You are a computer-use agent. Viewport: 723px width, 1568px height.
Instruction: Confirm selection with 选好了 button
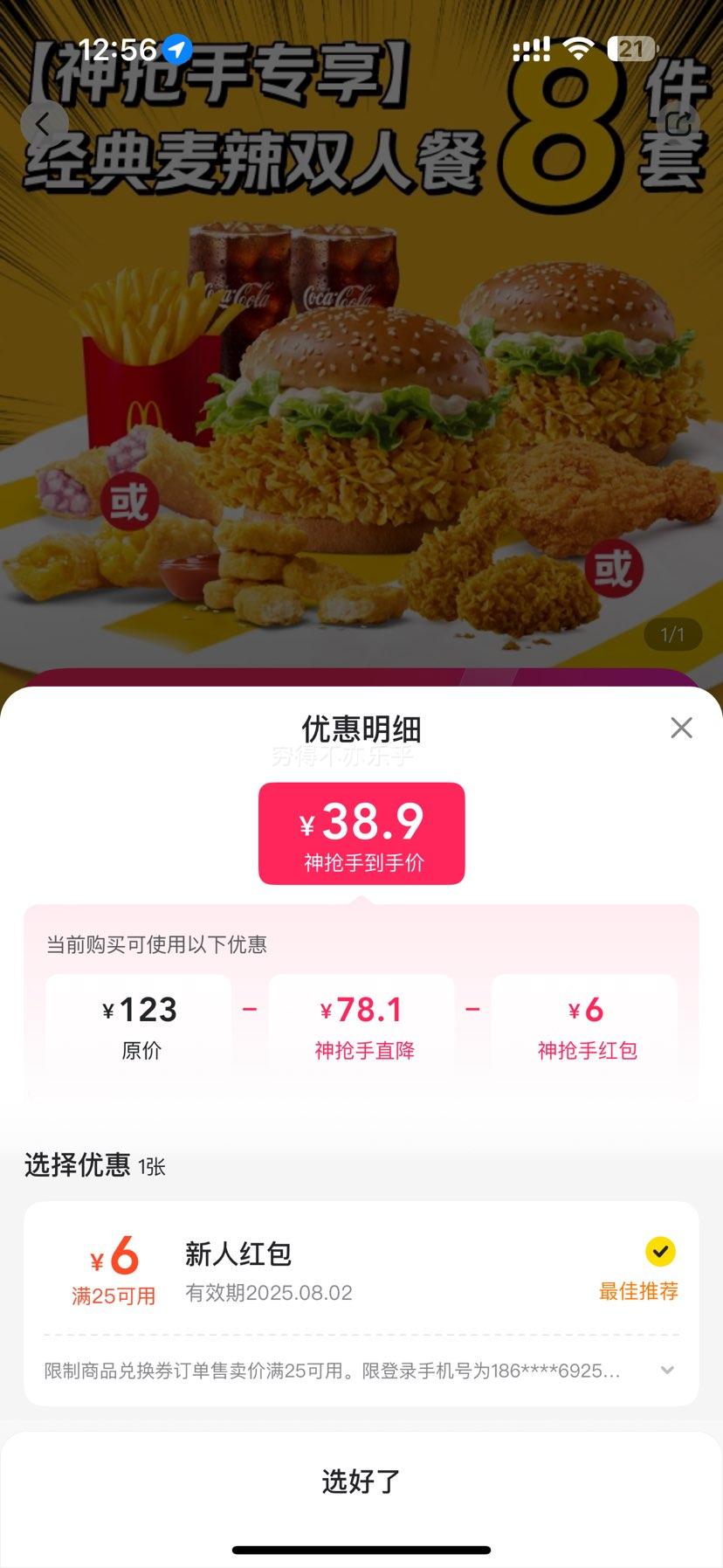click(361, 1482)
